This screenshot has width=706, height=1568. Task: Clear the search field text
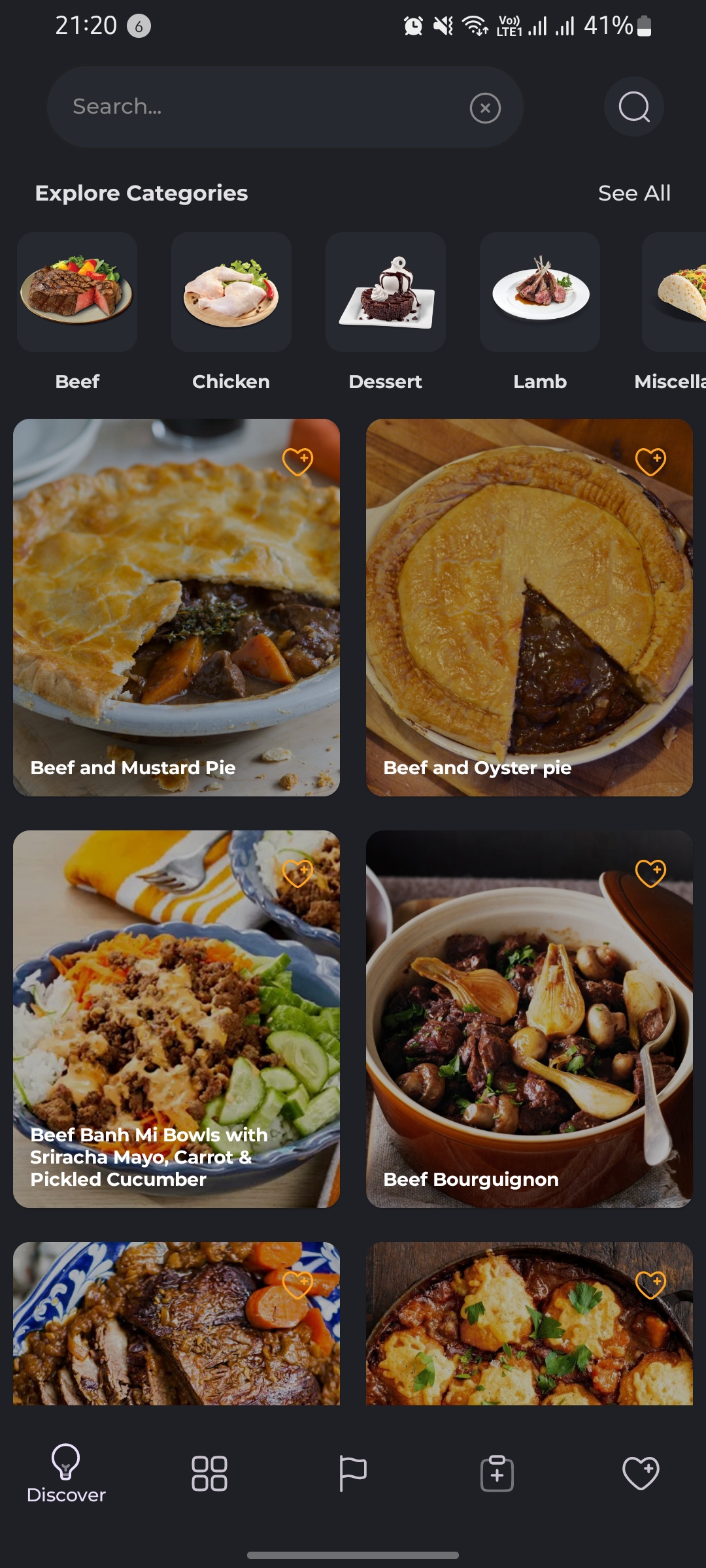point(485,108)
